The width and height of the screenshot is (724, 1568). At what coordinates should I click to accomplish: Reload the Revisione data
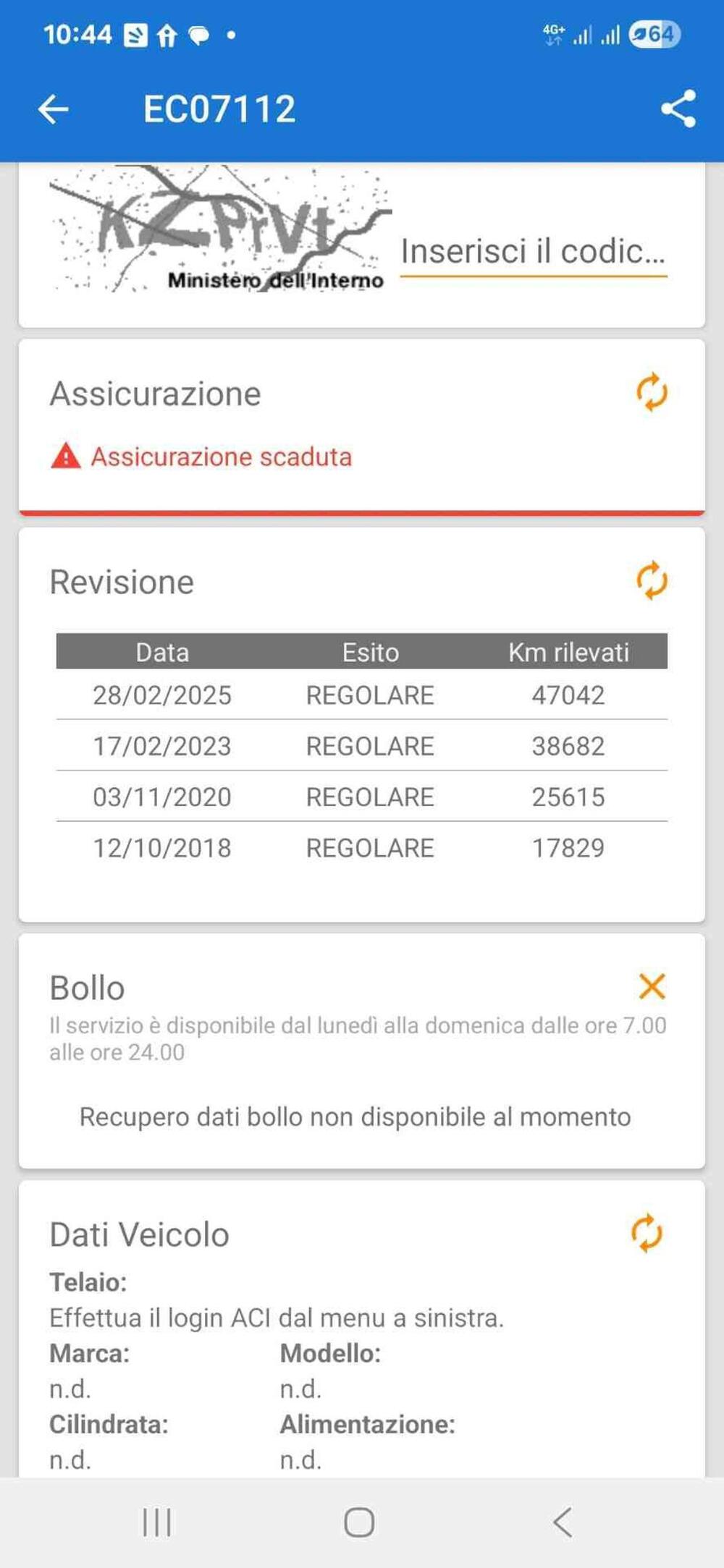pos(652,580)
